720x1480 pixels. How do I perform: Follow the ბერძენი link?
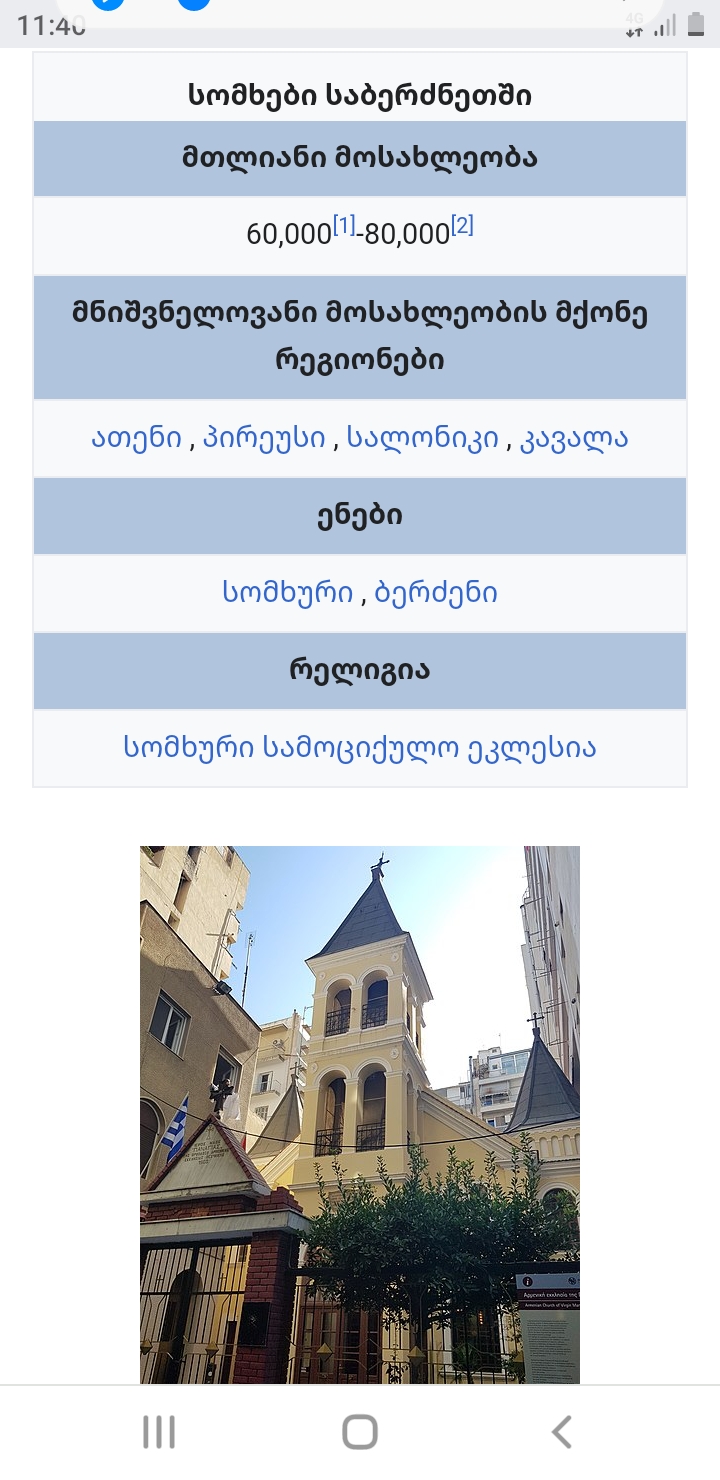click(x=436, y=593)
